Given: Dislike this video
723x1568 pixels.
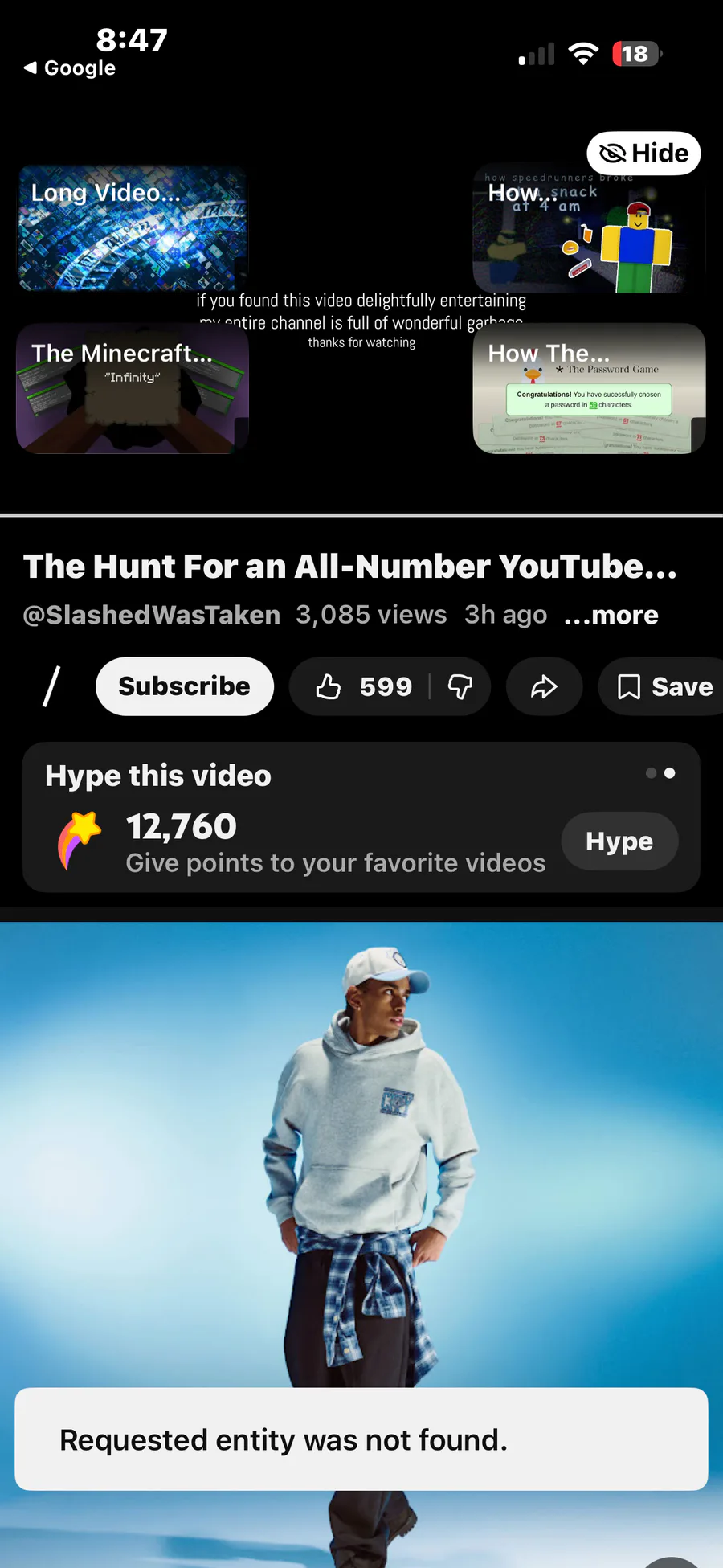Looking at the screenshot, I should 460,687.
